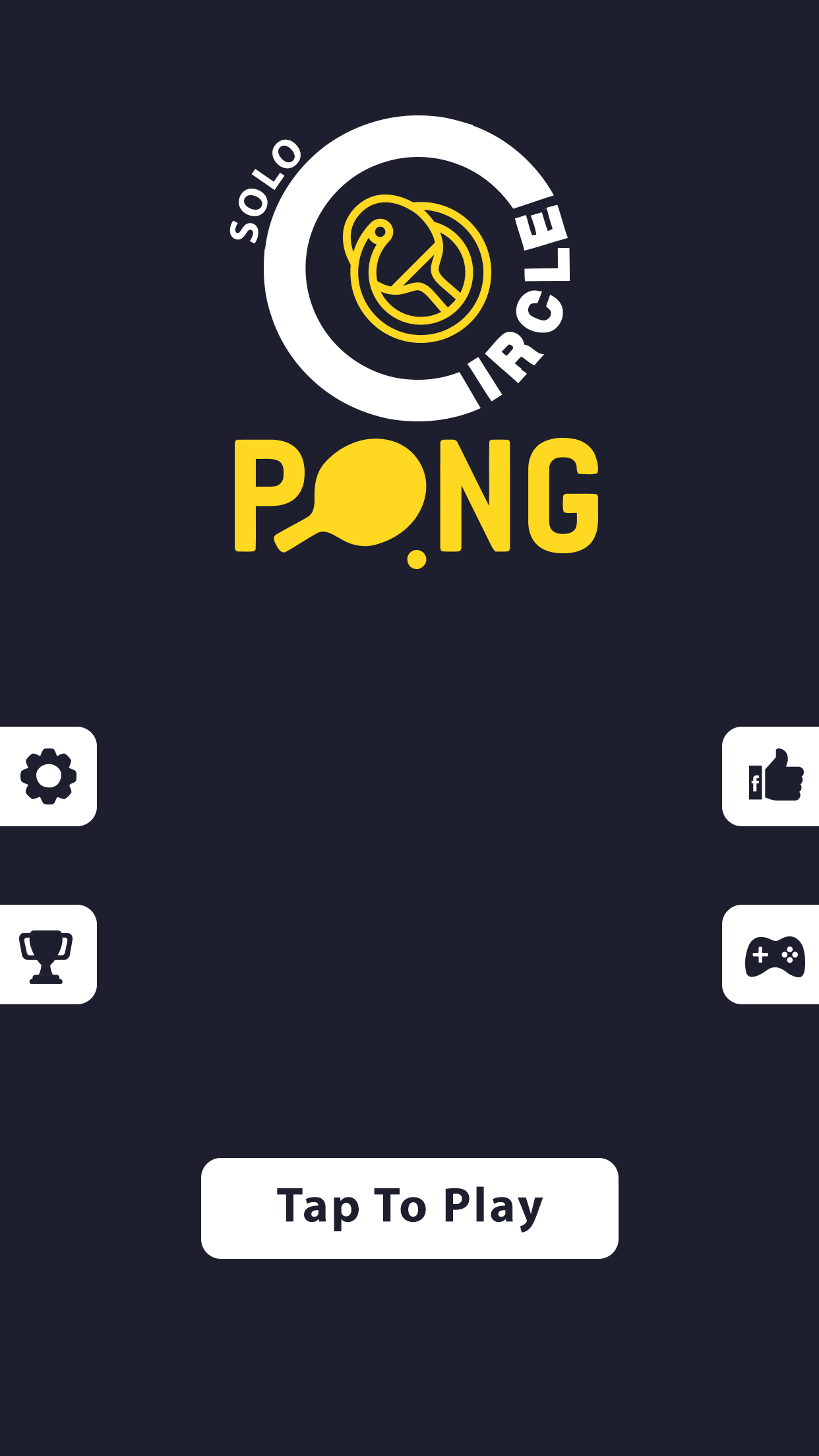Screen dimensions: 819x1456
Task: Like the game on Facebook
Action: [770, 776]
